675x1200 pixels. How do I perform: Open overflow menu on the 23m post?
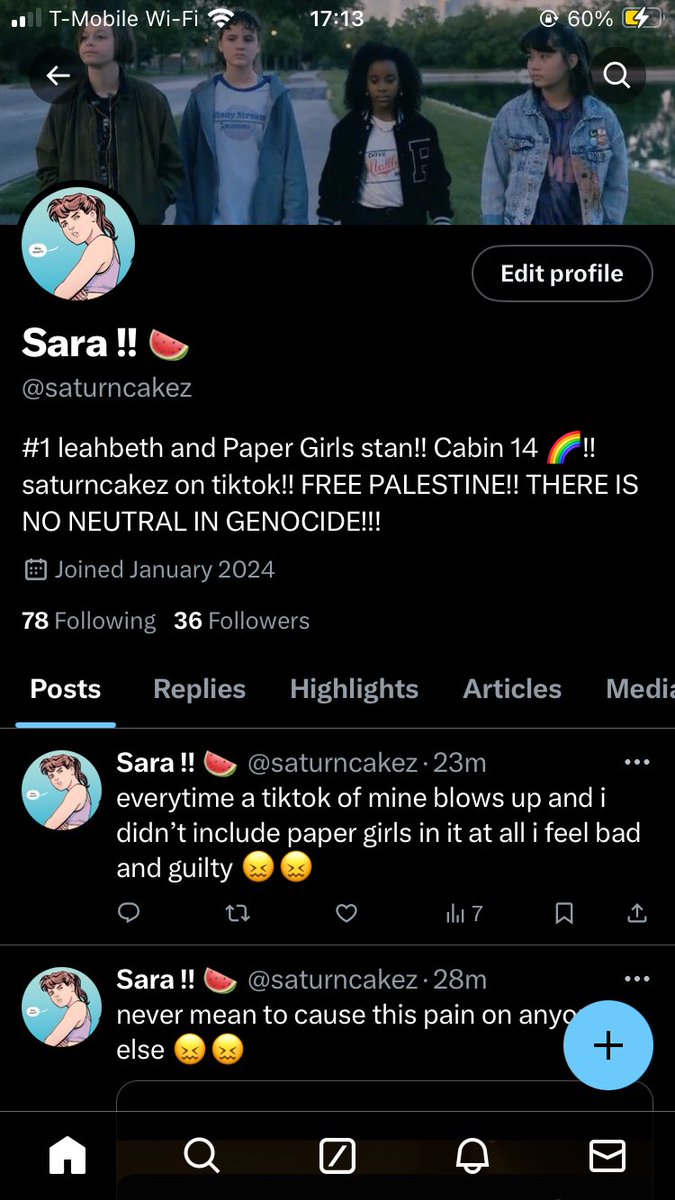tap(637, 762)
